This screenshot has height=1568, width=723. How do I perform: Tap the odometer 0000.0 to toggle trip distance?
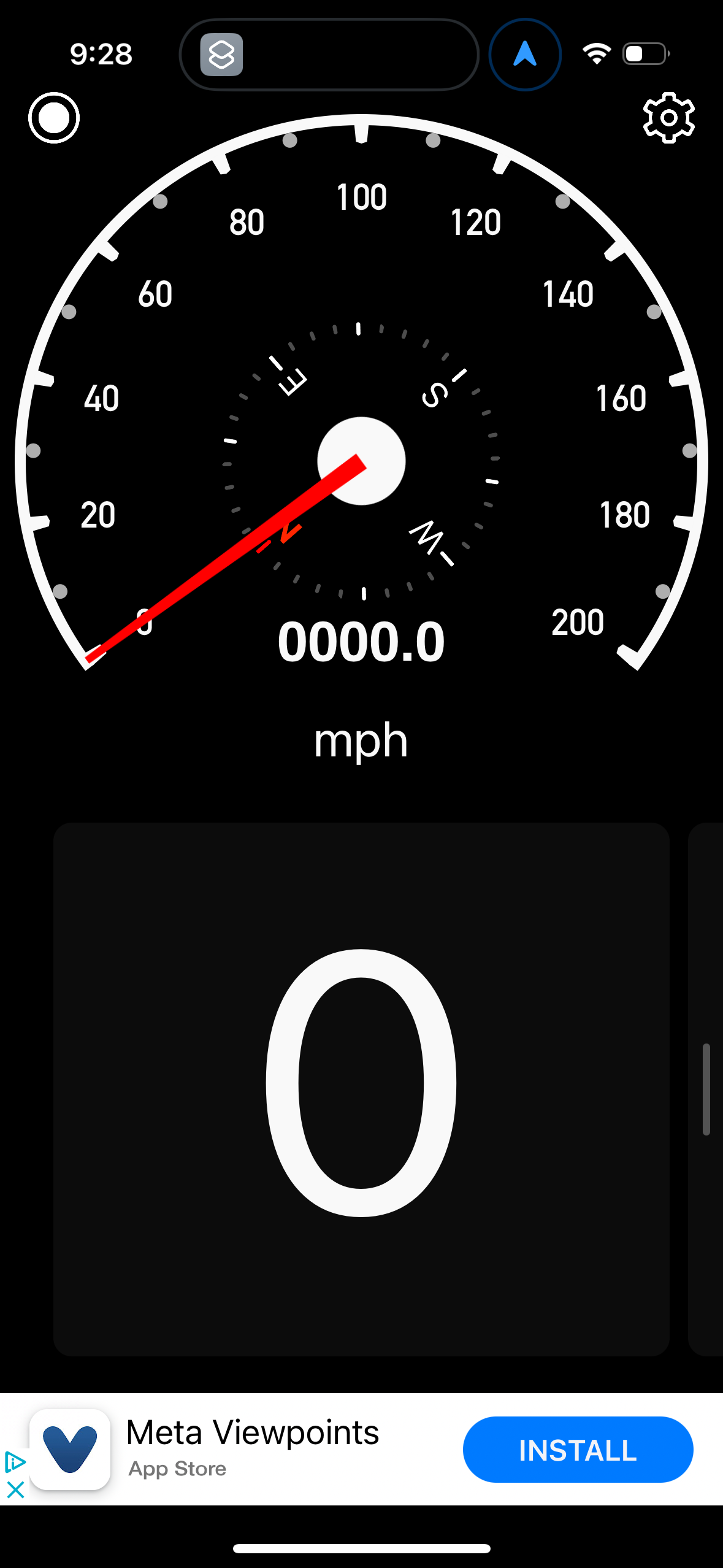(x=361, y=640)
